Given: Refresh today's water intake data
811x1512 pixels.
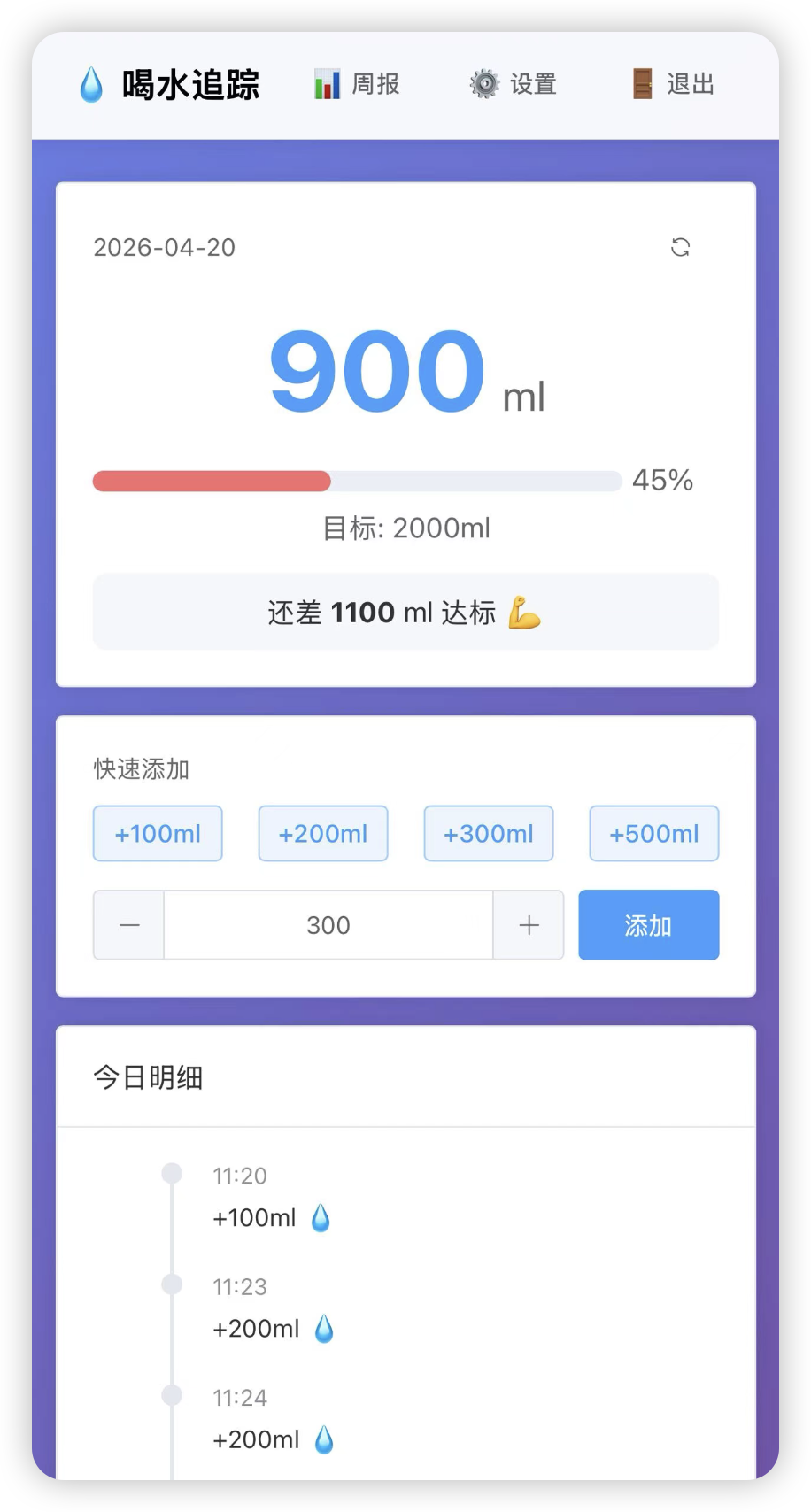Looking at the screenshot, I should 680,247.
